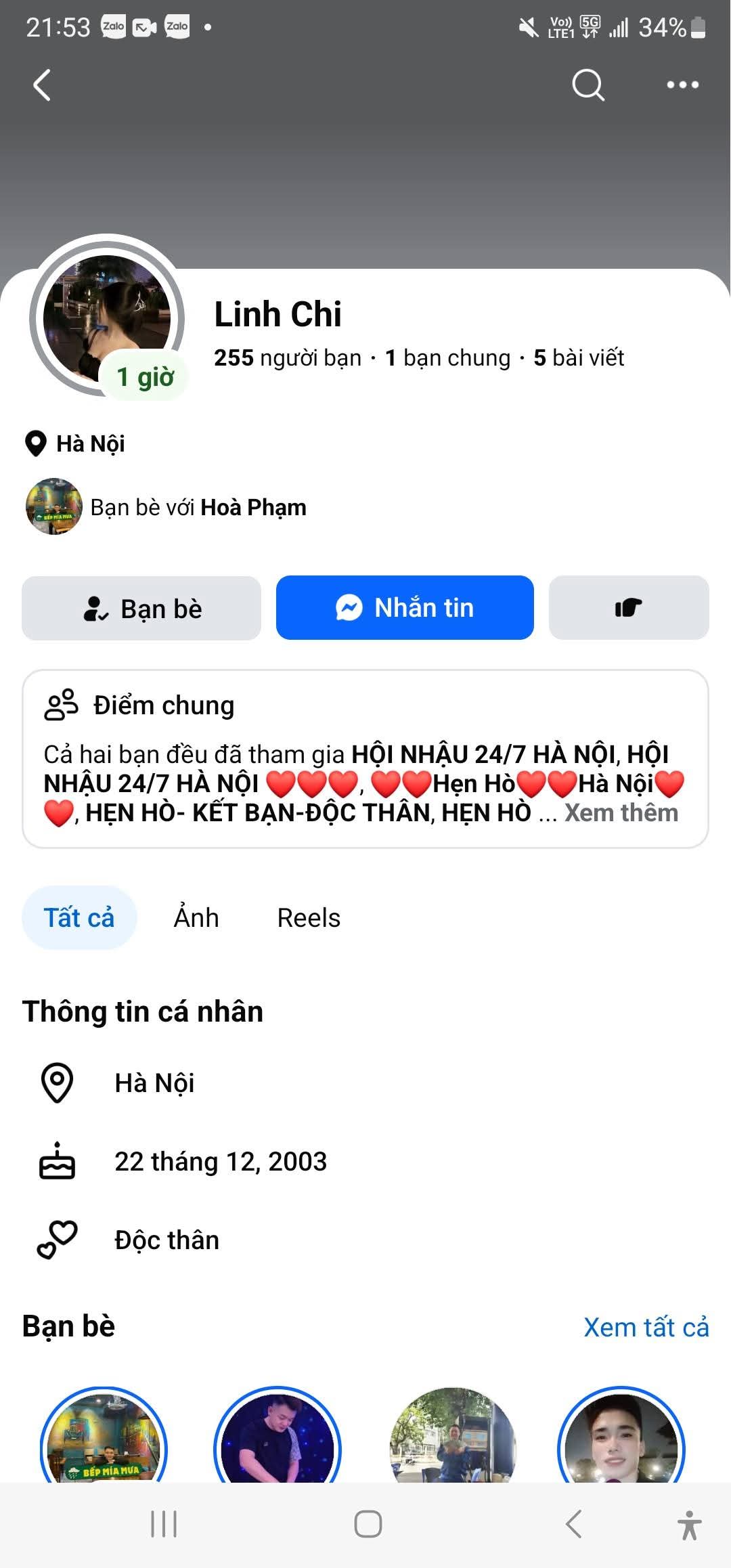Viewport: 731px width, 1568px height.
Task: Open search on this profile
Action: tap(588, 85)
